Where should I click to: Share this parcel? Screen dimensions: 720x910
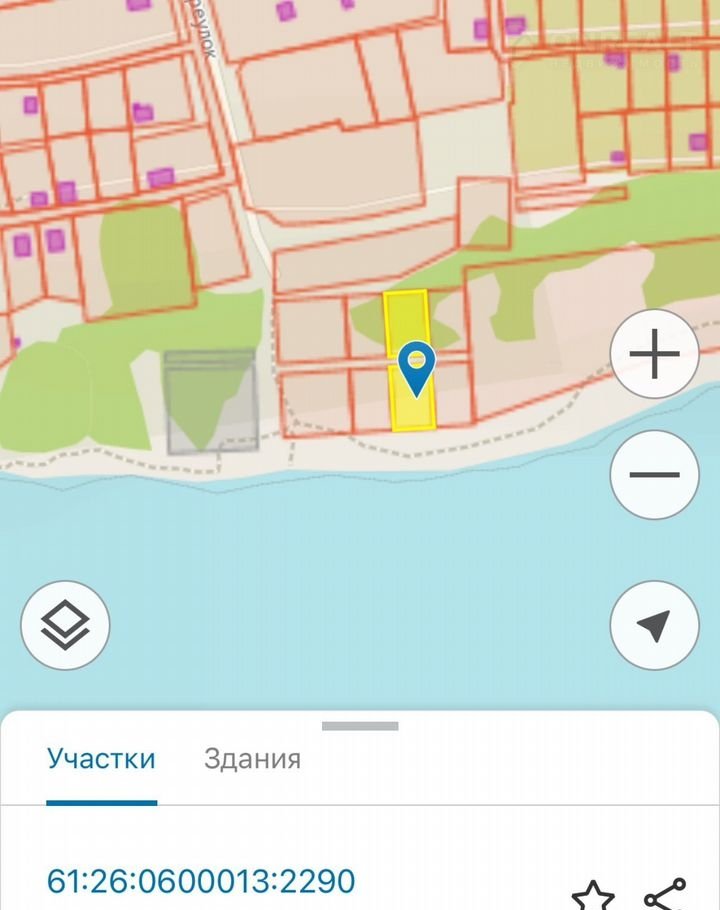tap(665, 894)
